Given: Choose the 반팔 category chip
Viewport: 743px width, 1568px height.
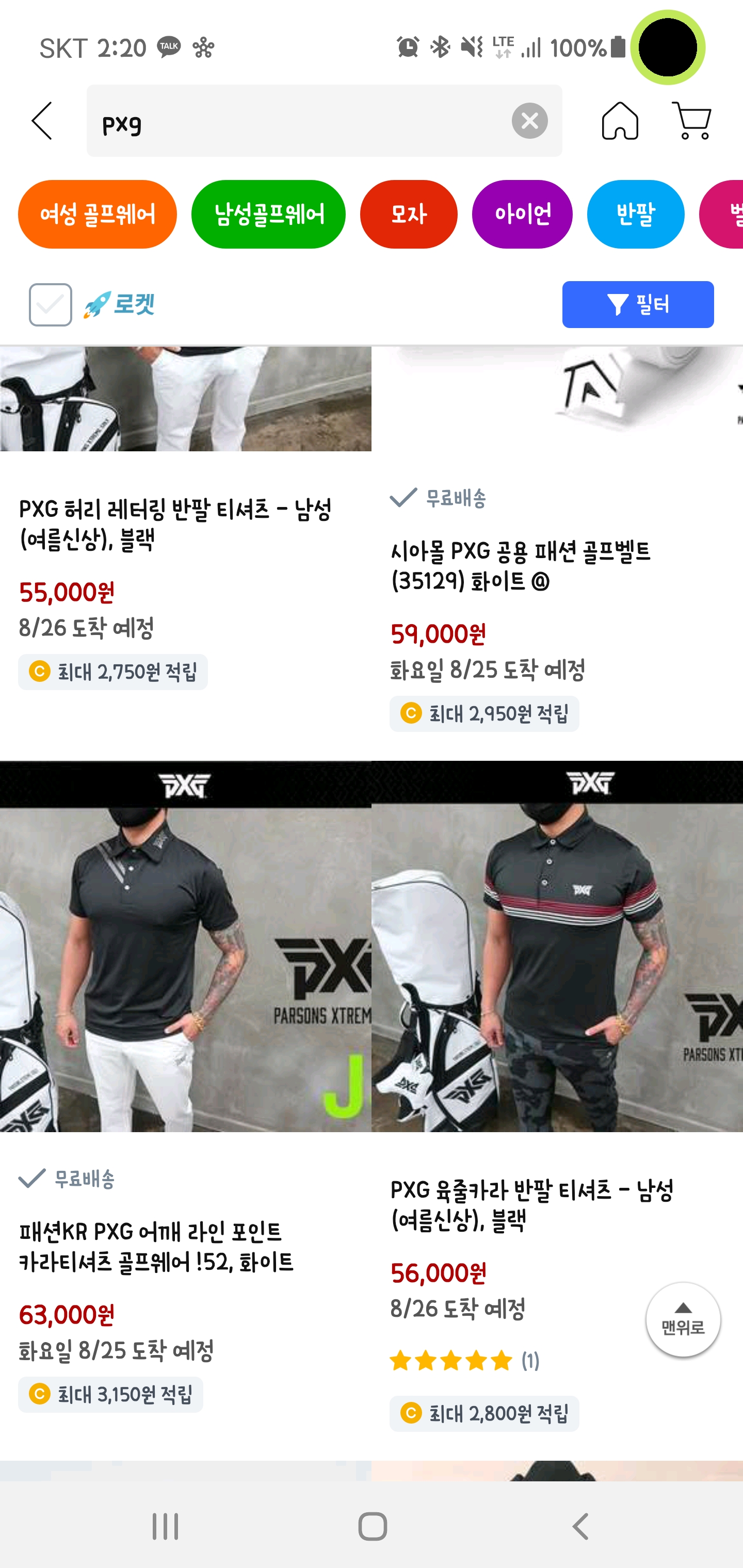Looking at the screenshot, I should (635, 214).
